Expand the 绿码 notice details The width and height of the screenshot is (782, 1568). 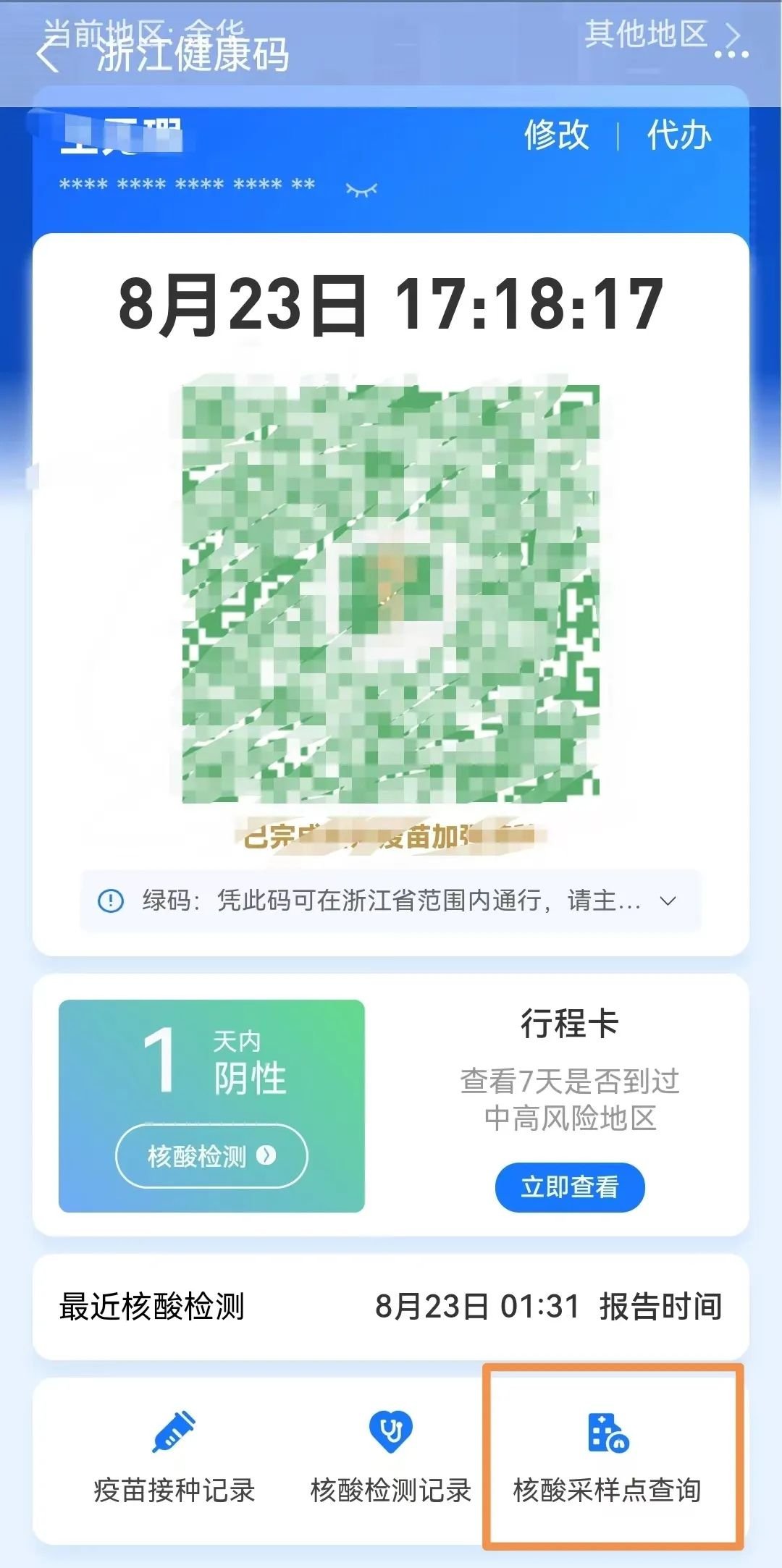coord(668,901)
